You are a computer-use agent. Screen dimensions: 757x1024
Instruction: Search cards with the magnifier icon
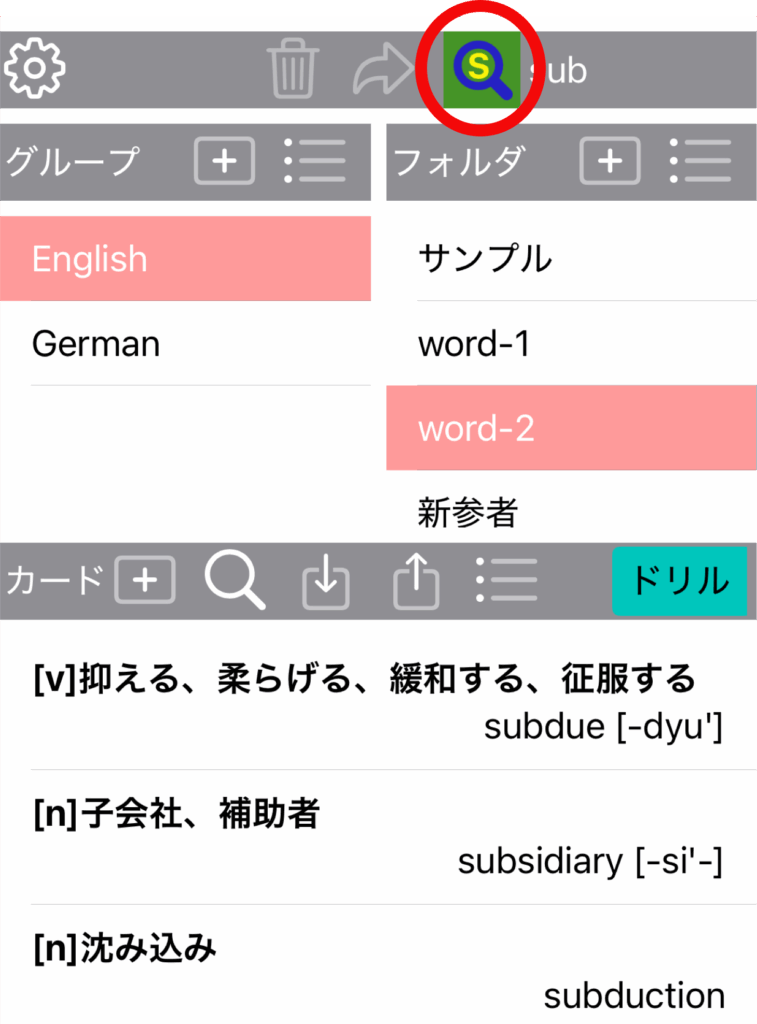coord(235,580)
